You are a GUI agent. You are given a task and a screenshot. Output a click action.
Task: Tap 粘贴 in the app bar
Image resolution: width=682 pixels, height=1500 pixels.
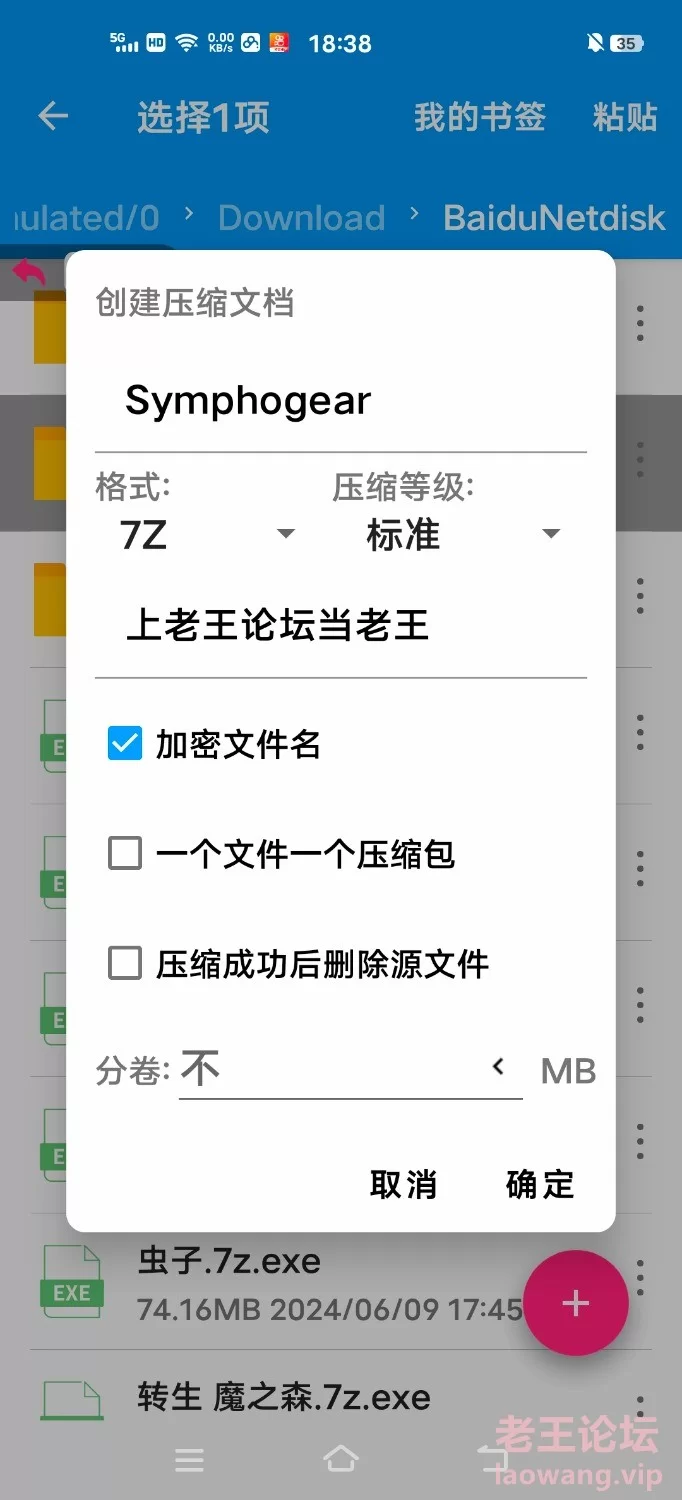(625, 117)
